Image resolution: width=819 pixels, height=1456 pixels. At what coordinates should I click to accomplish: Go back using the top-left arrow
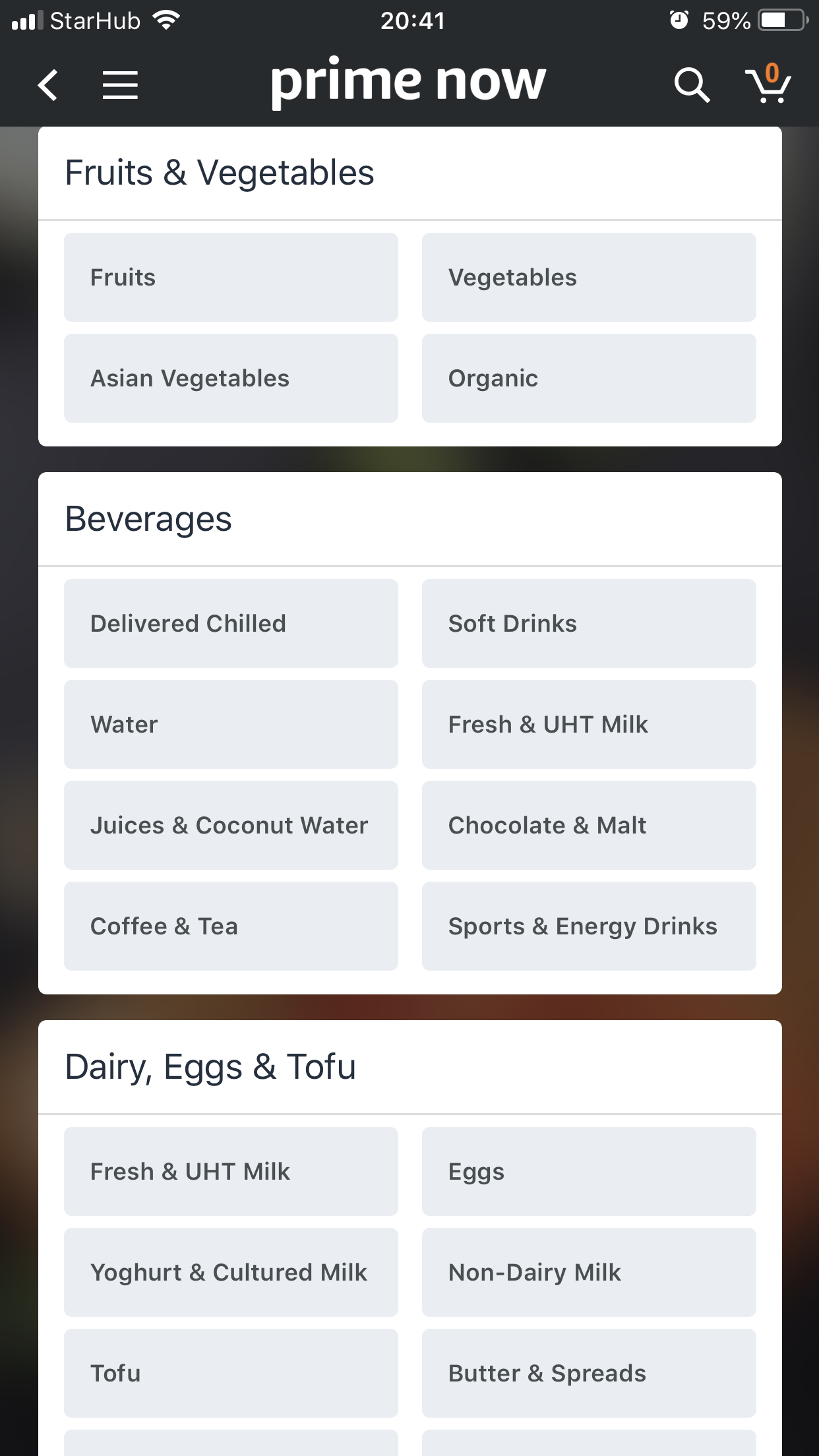(48, 85)
